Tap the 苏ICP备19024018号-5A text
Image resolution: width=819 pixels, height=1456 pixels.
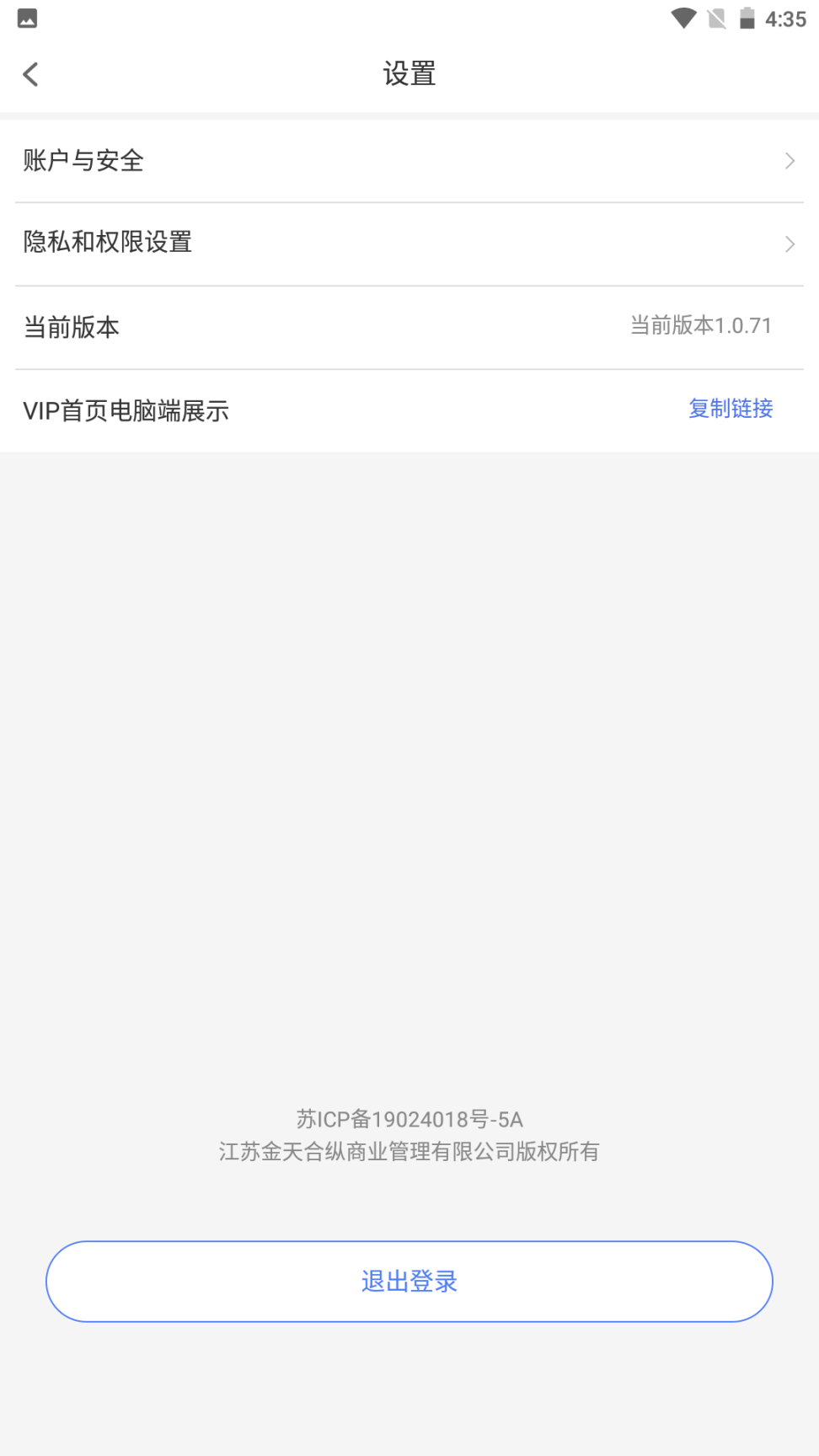click(x=409, y=1120)
